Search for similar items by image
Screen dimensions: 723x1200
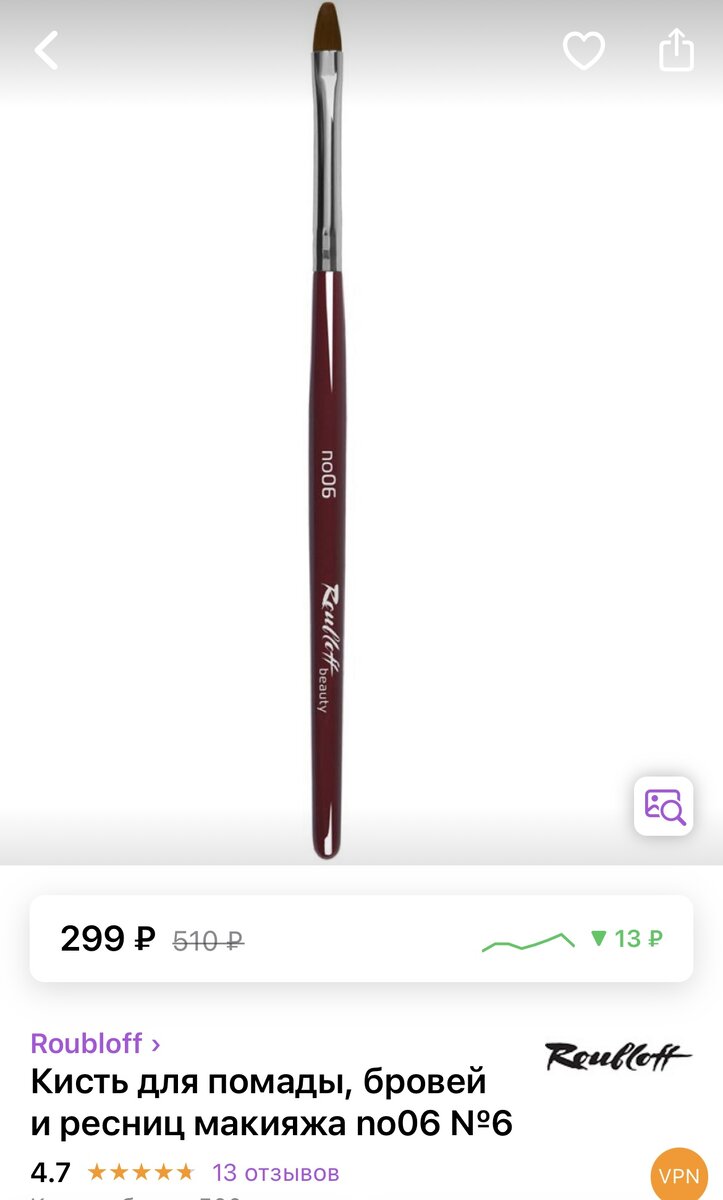click(663, 806)
